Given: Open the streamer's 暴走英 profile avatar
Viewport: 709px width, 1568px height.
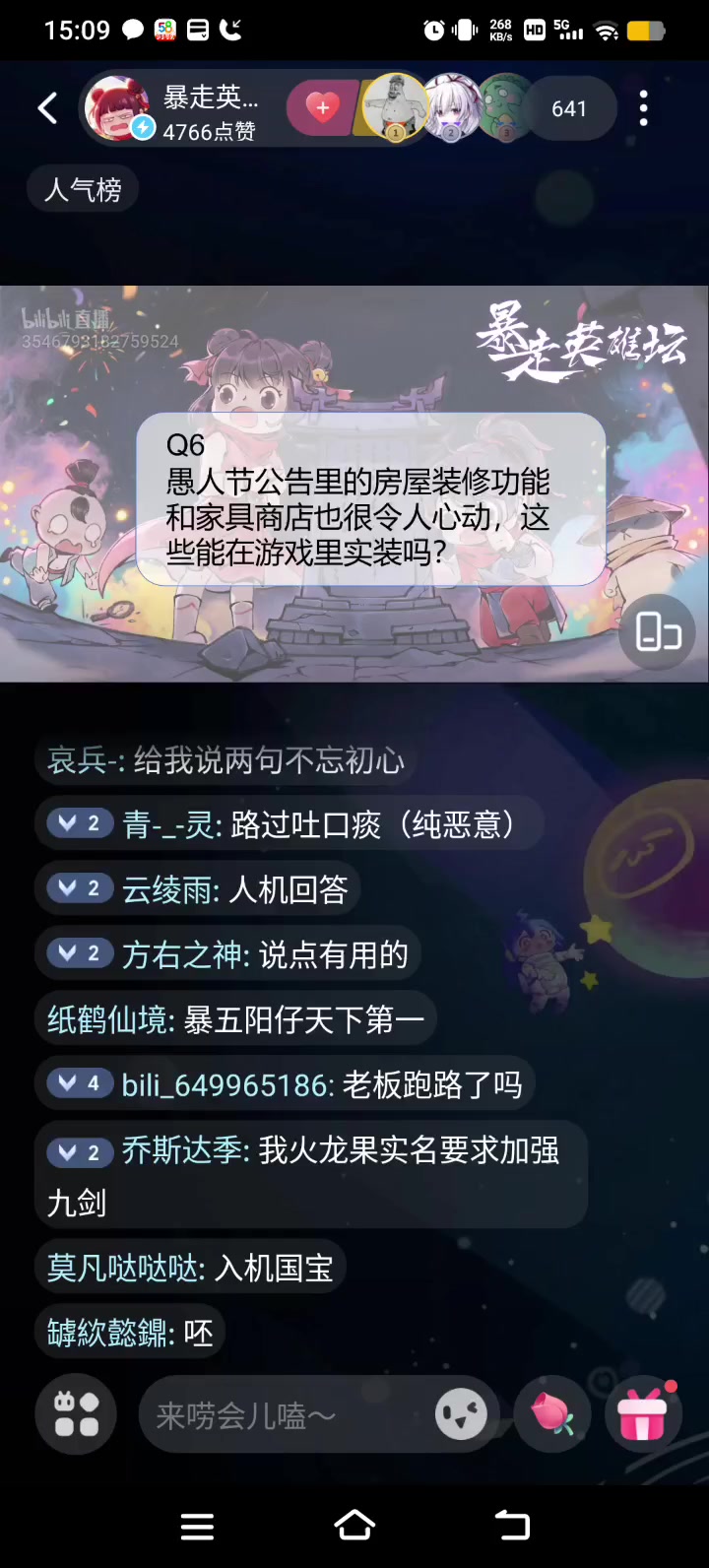Looking at the screenshot, I should (117, 108).
